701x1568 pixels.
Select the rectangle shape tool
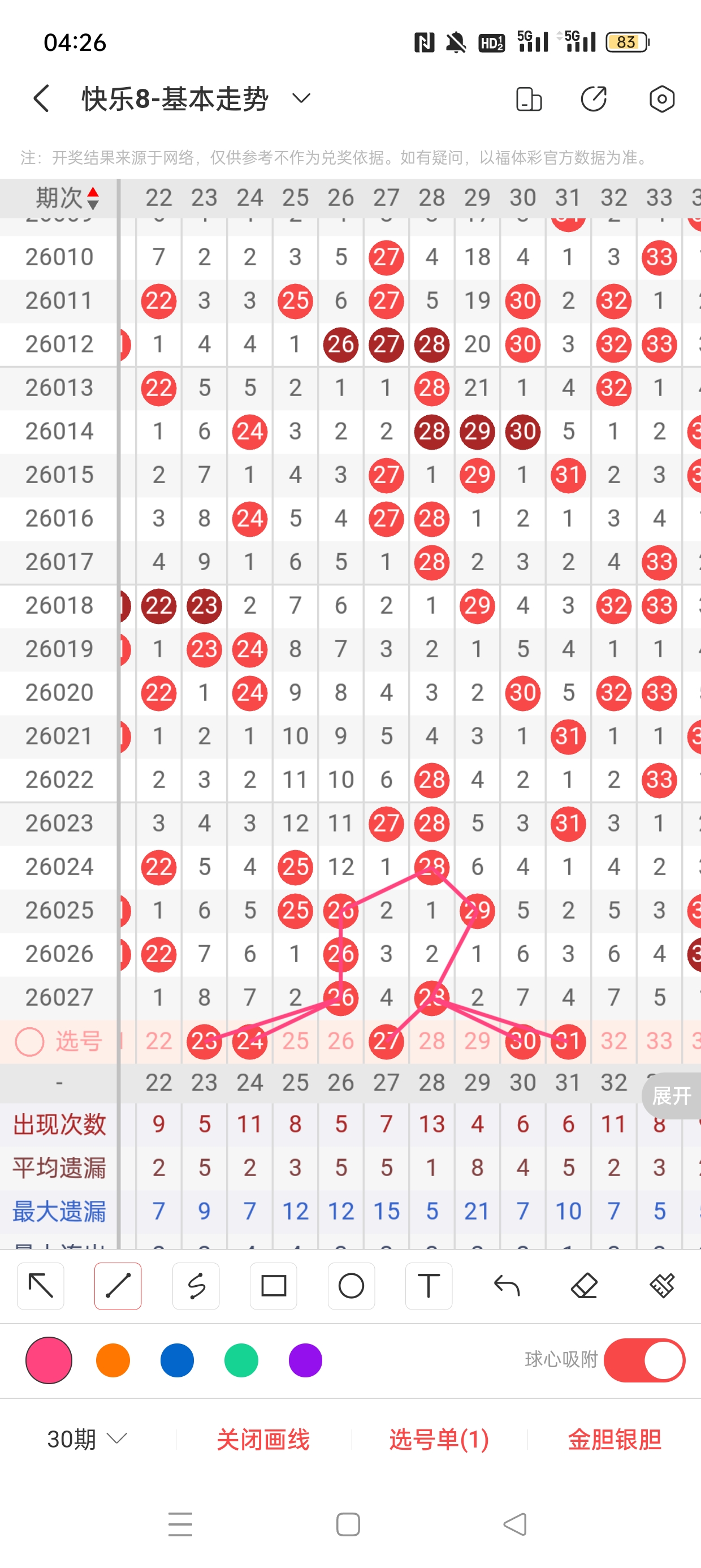273,1286
